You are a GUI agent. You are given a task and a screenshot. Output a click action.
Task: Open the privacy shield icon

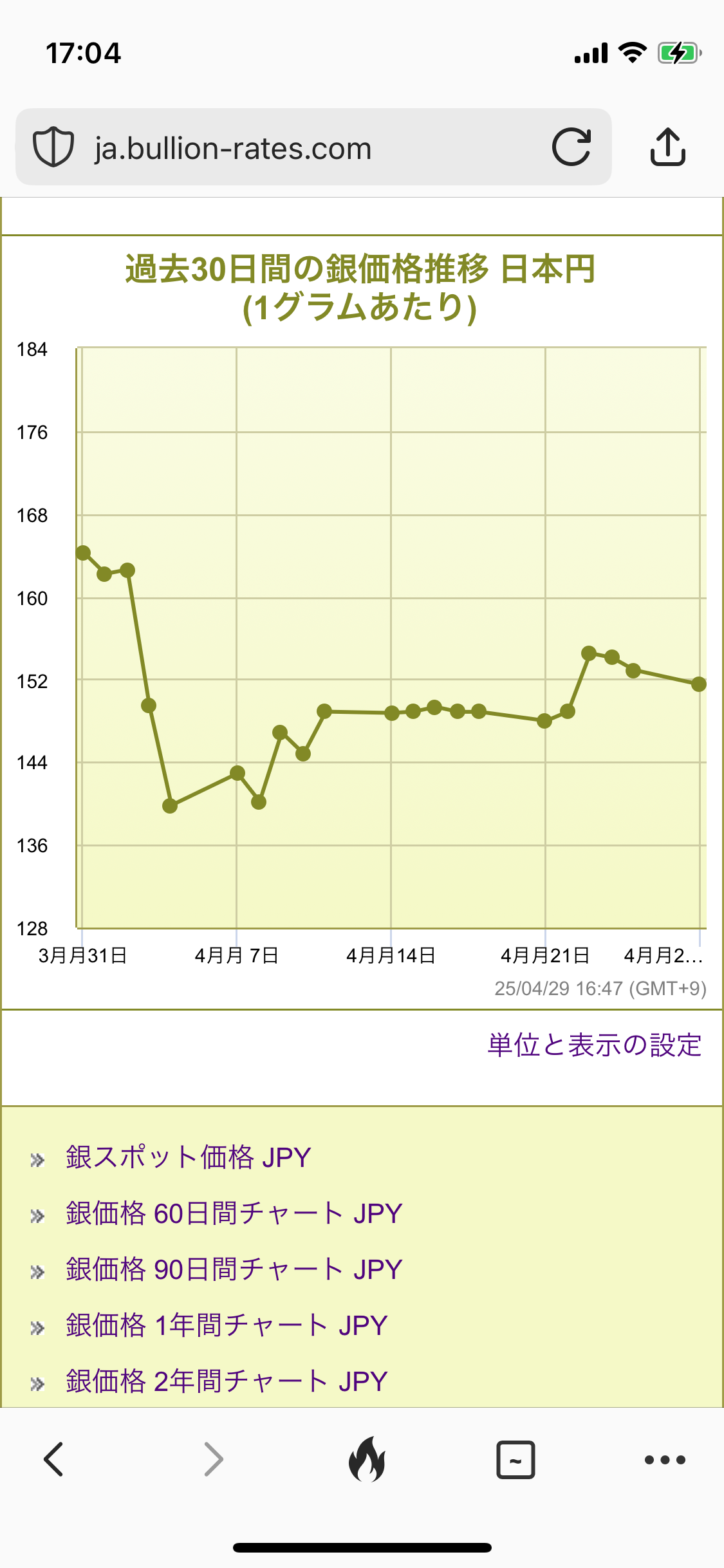(x=53, y=147)
